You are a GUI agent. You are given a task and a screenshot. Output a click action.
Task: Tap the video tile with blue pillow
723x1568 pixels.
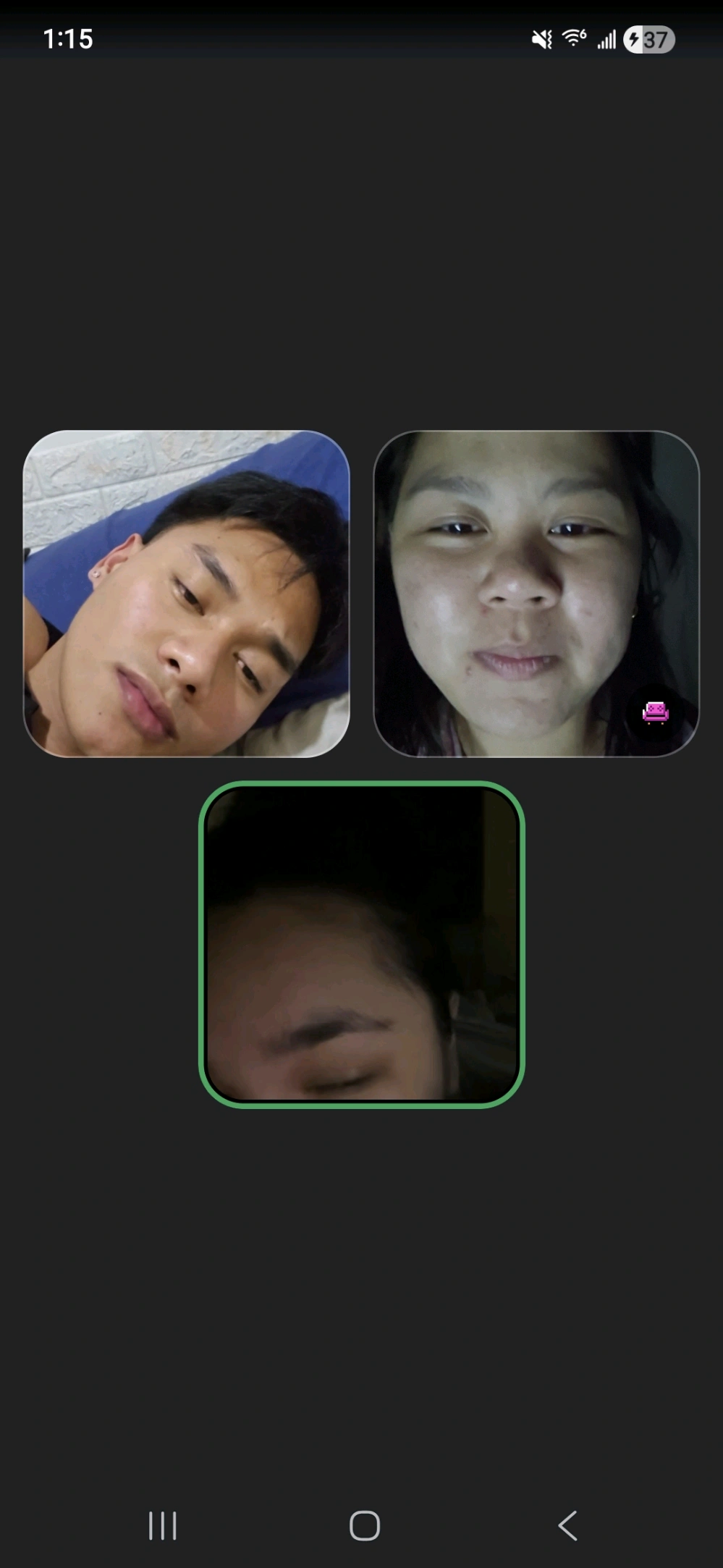click(x=186, y=594)
